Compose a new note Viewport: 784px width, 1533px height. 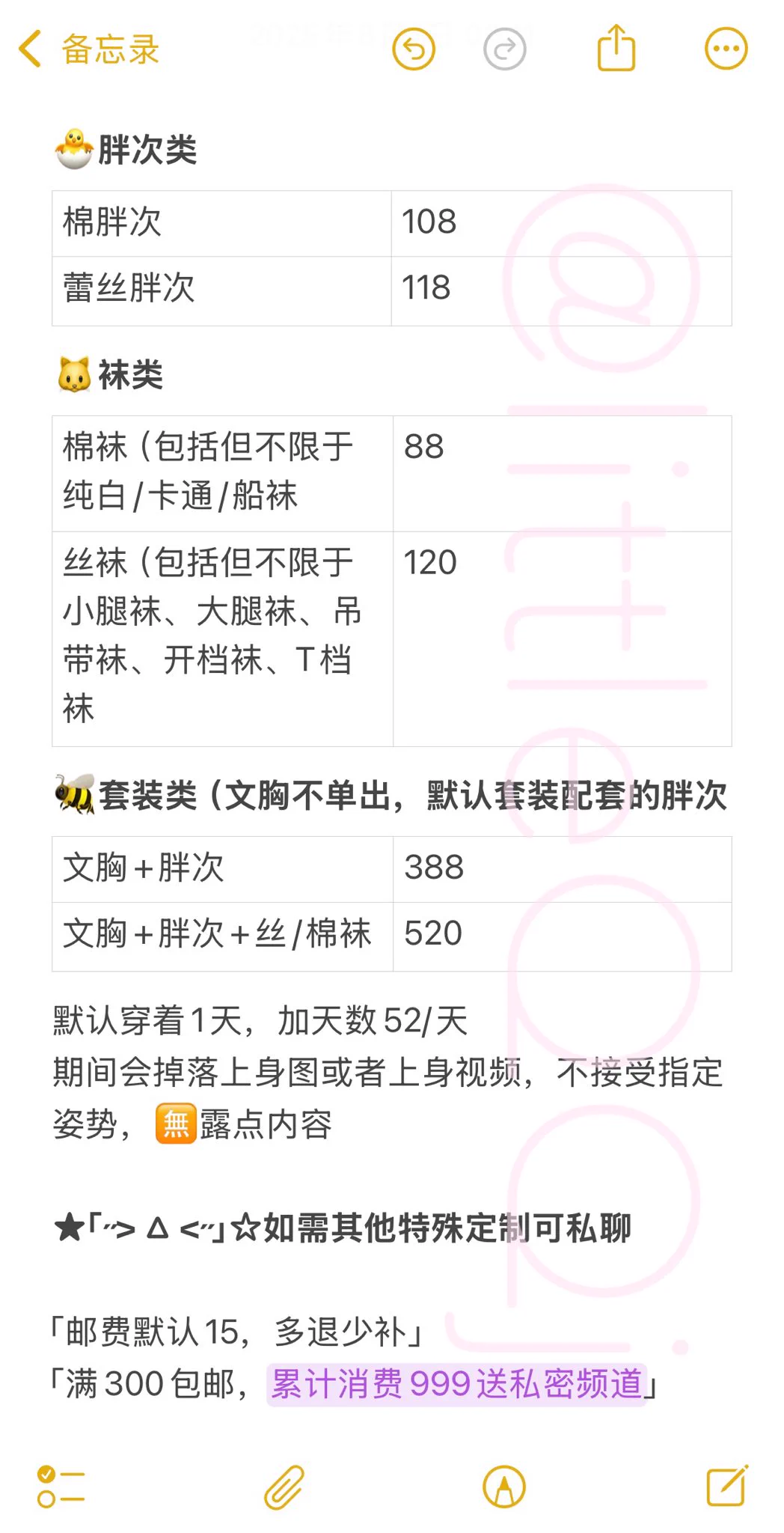(727, 1486)
